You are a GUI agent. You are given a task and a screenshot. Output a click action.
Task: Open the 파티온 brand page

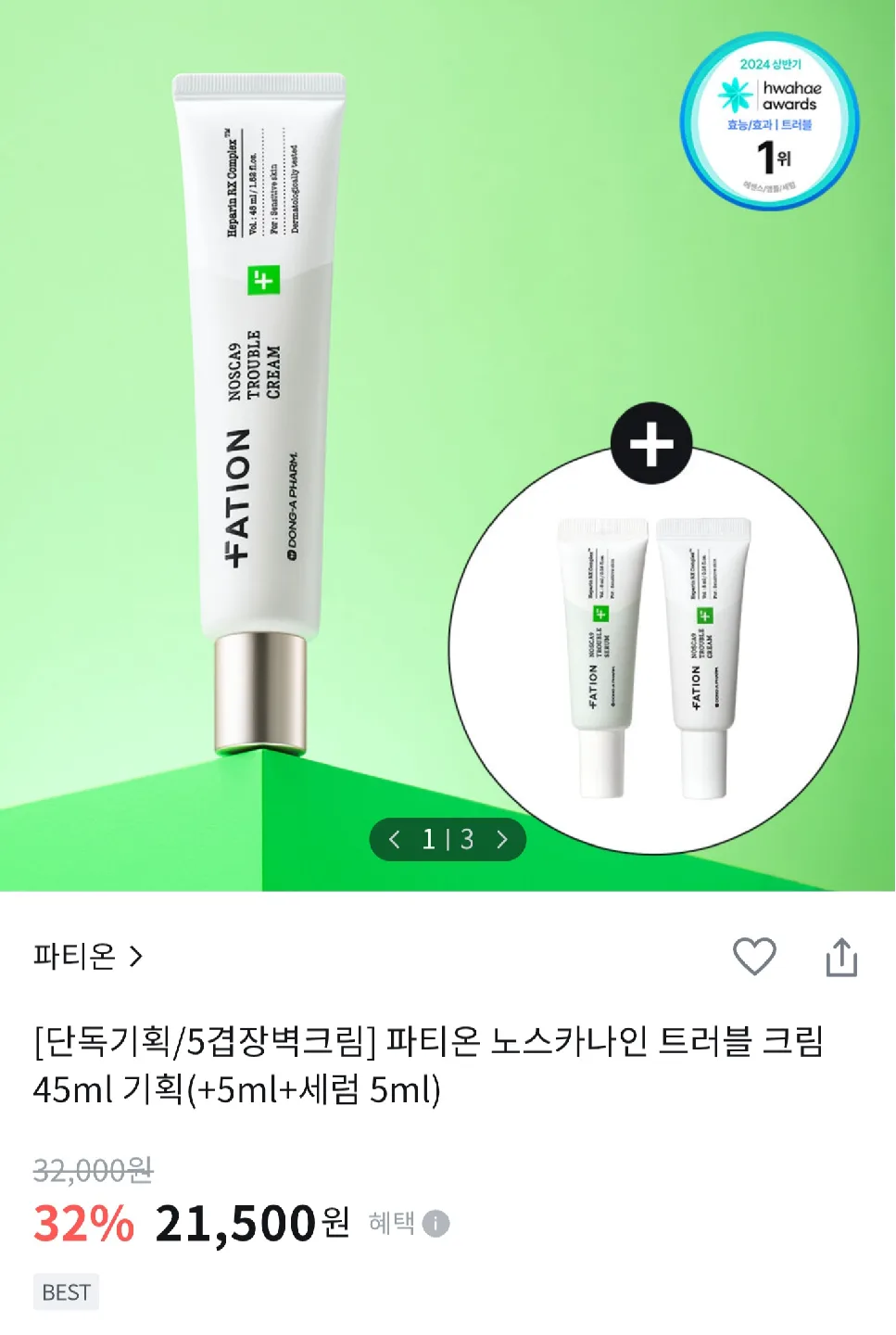pyautogui.click(x=88, y=956)
